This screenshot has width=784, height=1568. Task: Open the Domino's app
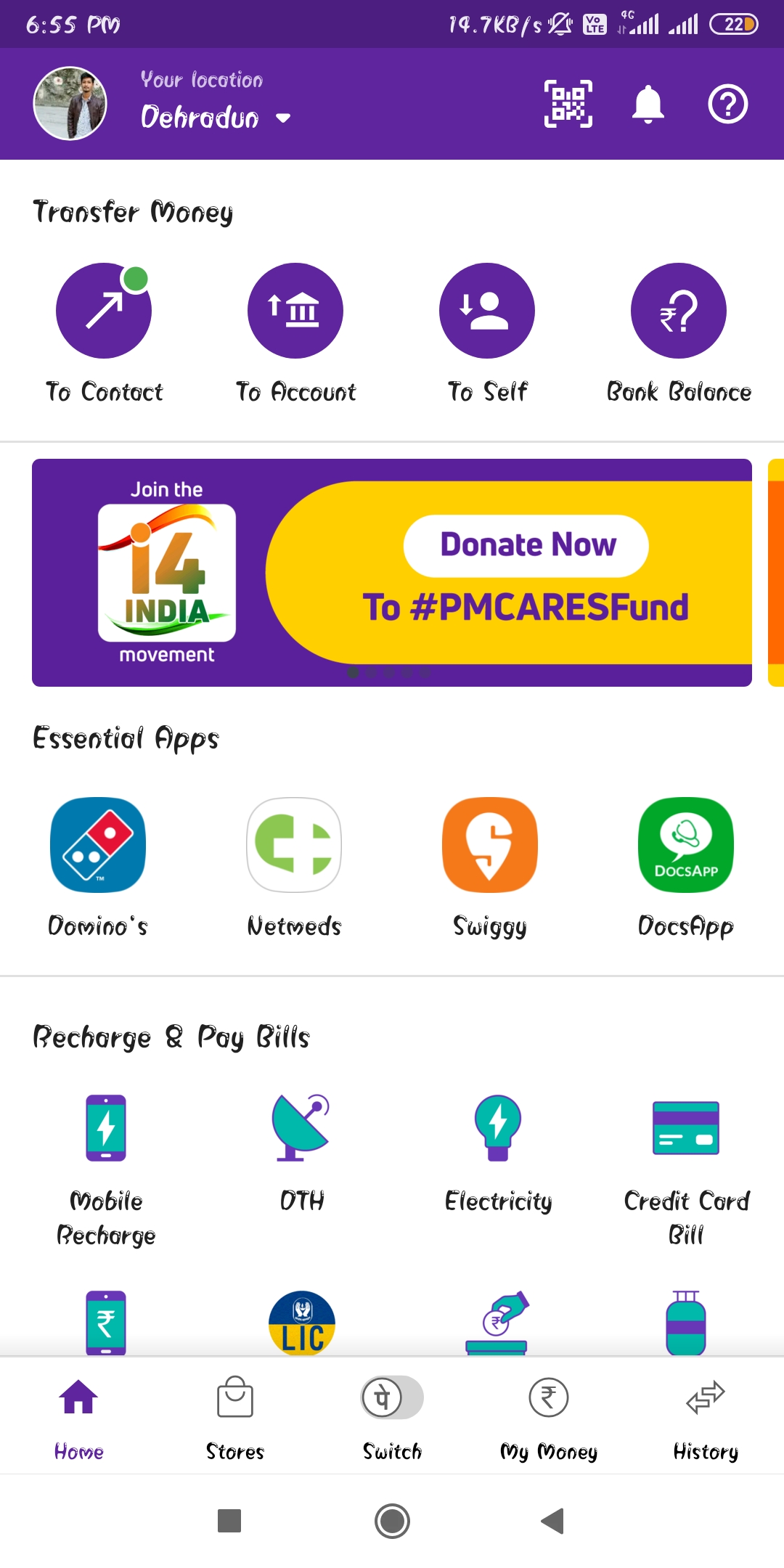point(98,845)
